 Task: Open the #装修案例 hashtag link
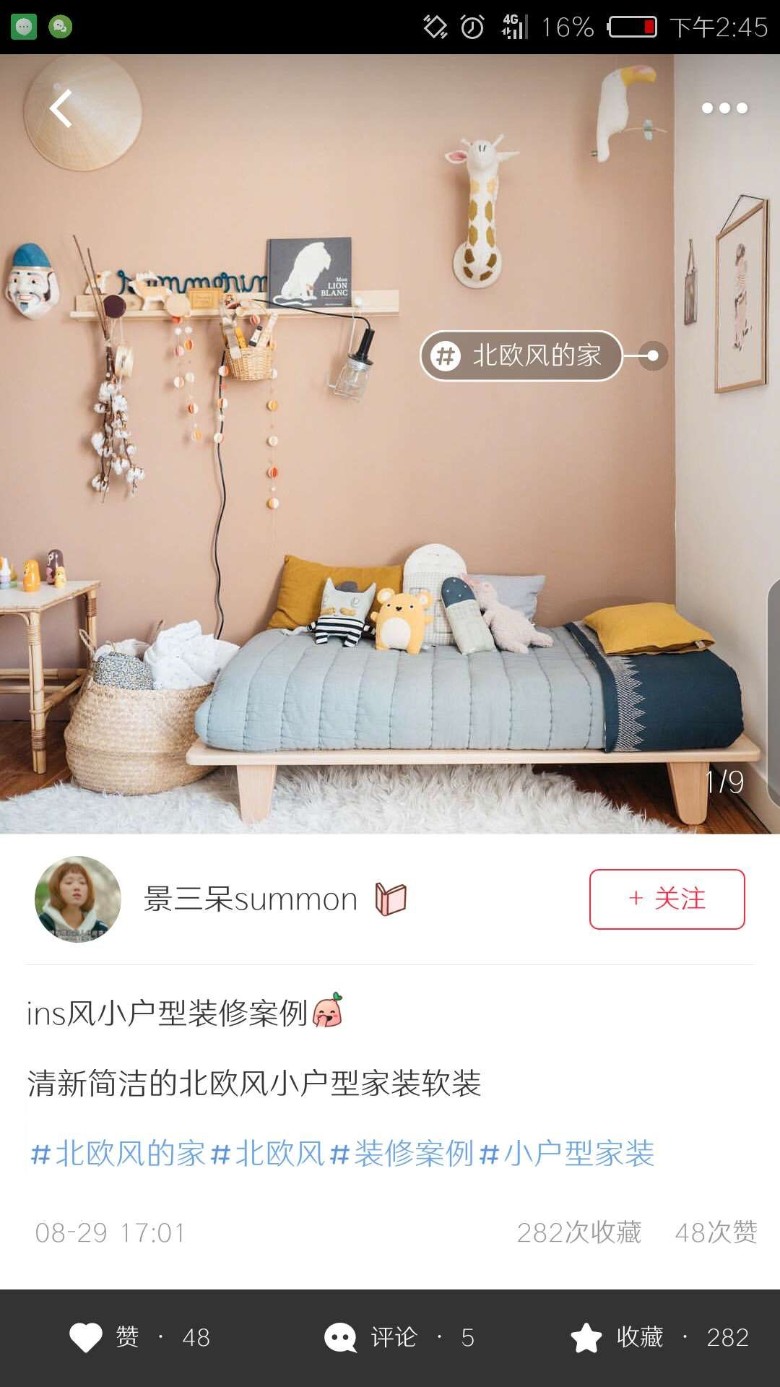[402, 1154]
